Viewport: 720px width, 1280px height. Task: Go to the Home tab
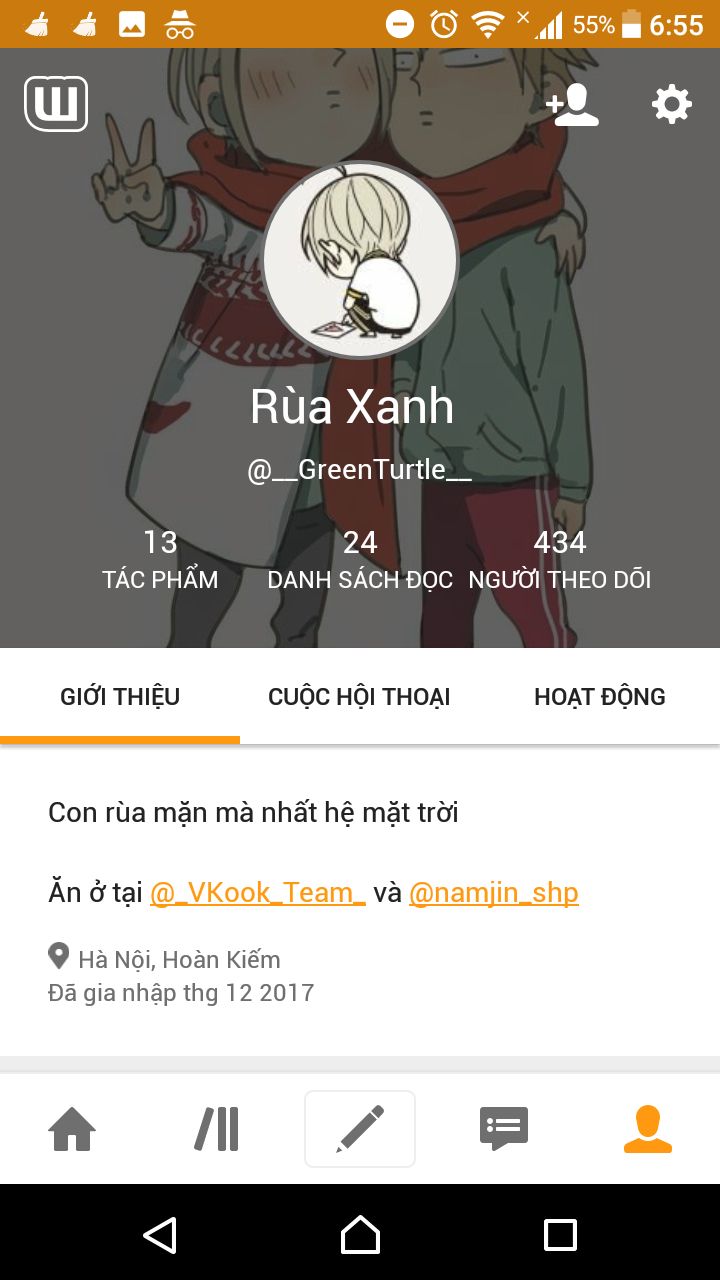72,1129
